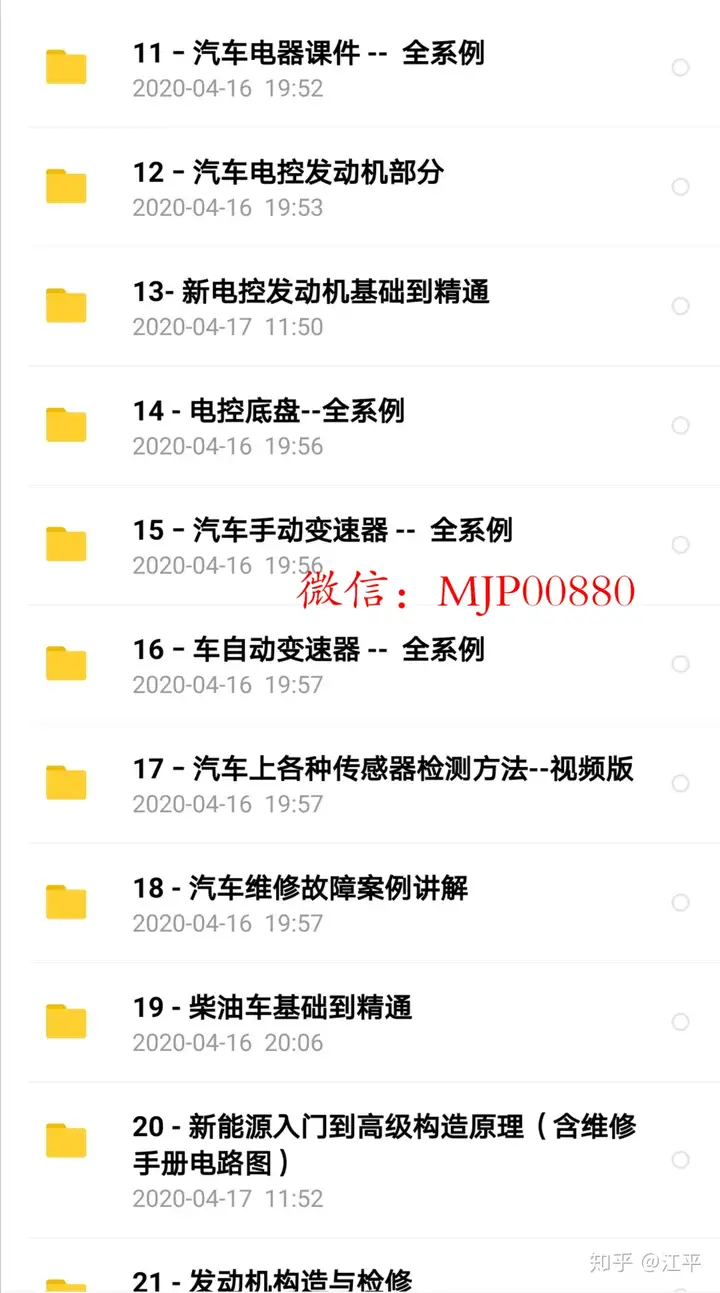Open folder 19 柴油车基础到精通
The width and height of the screenshot is (720, 1293).
pyautogui.click(x=272, y=1007)
